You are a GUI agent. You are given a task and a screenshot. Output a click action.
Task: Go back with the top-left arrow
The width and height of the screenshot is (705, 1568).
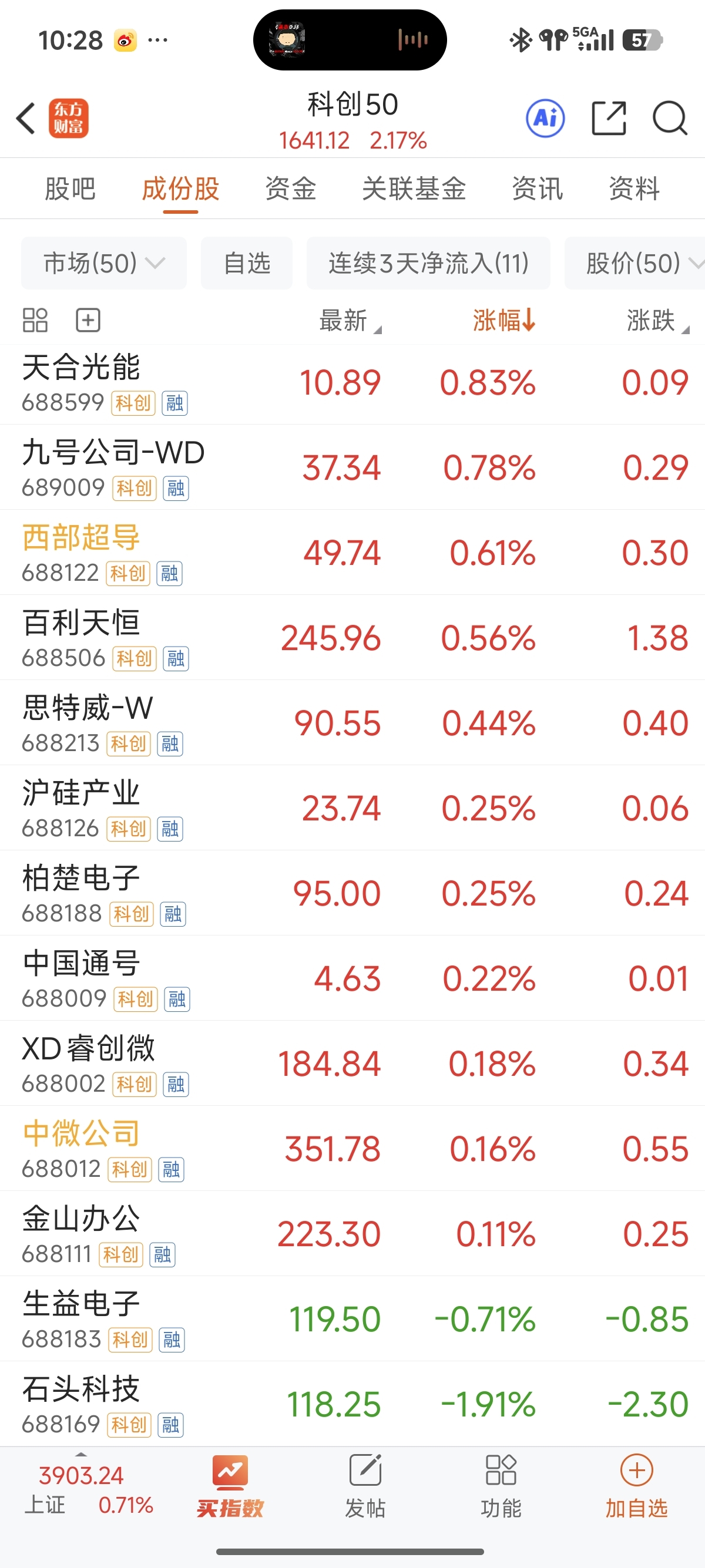click(x=26, y=118)
